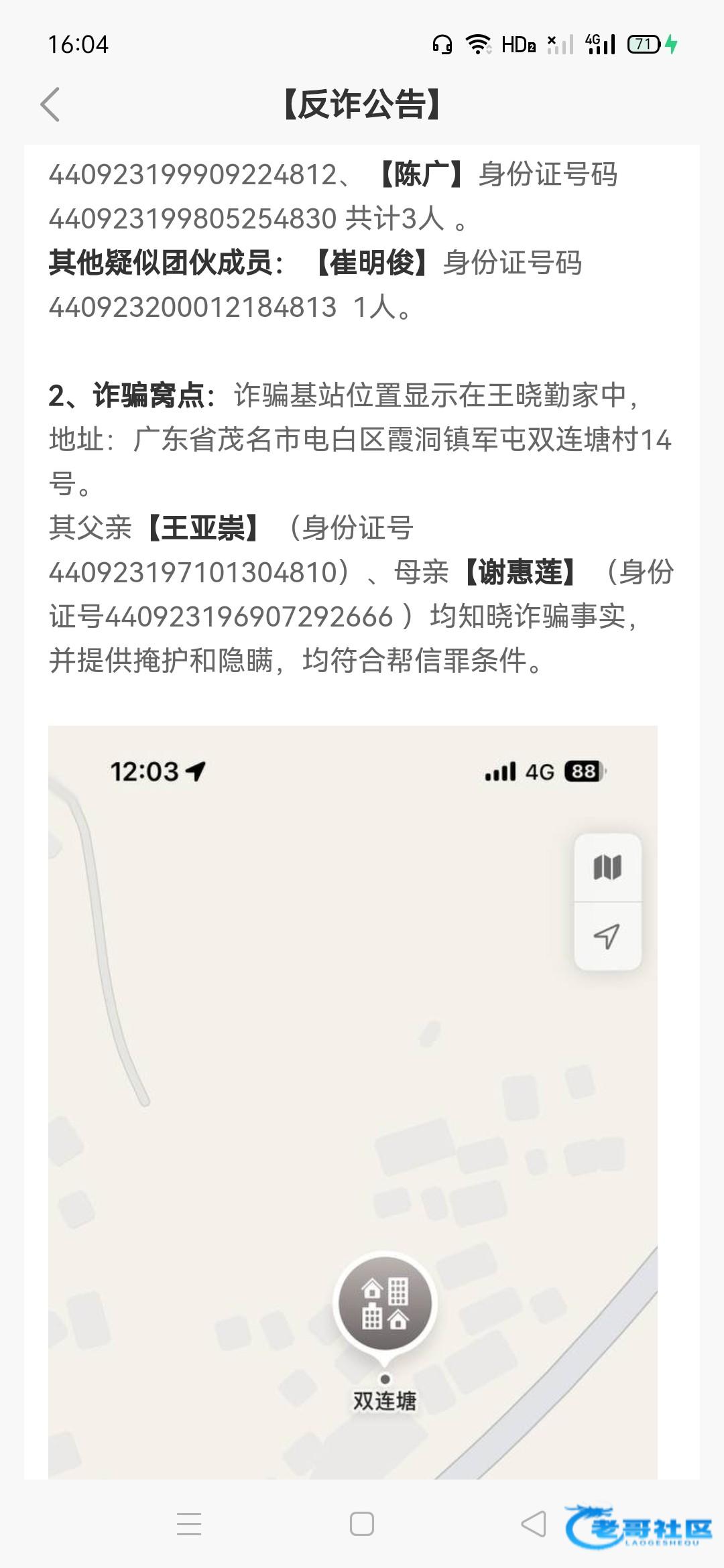Tap the system home button
The width and height of the screenshot is (724, 1568).
pos(361,1524)
